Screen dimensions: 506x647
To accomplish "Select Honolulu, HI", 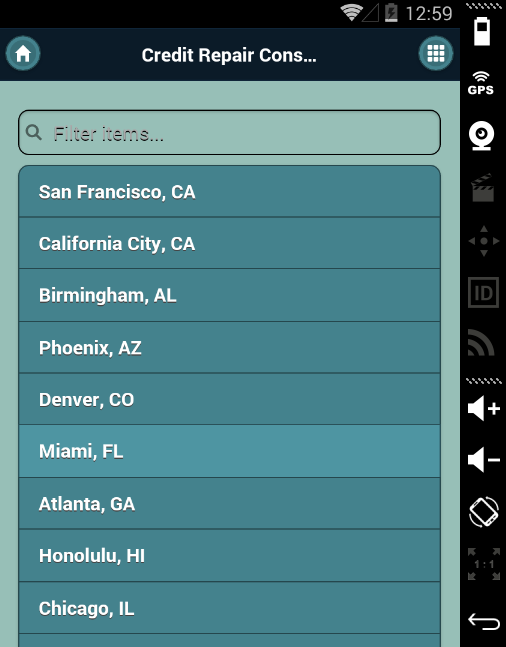I will pos(229,556).
